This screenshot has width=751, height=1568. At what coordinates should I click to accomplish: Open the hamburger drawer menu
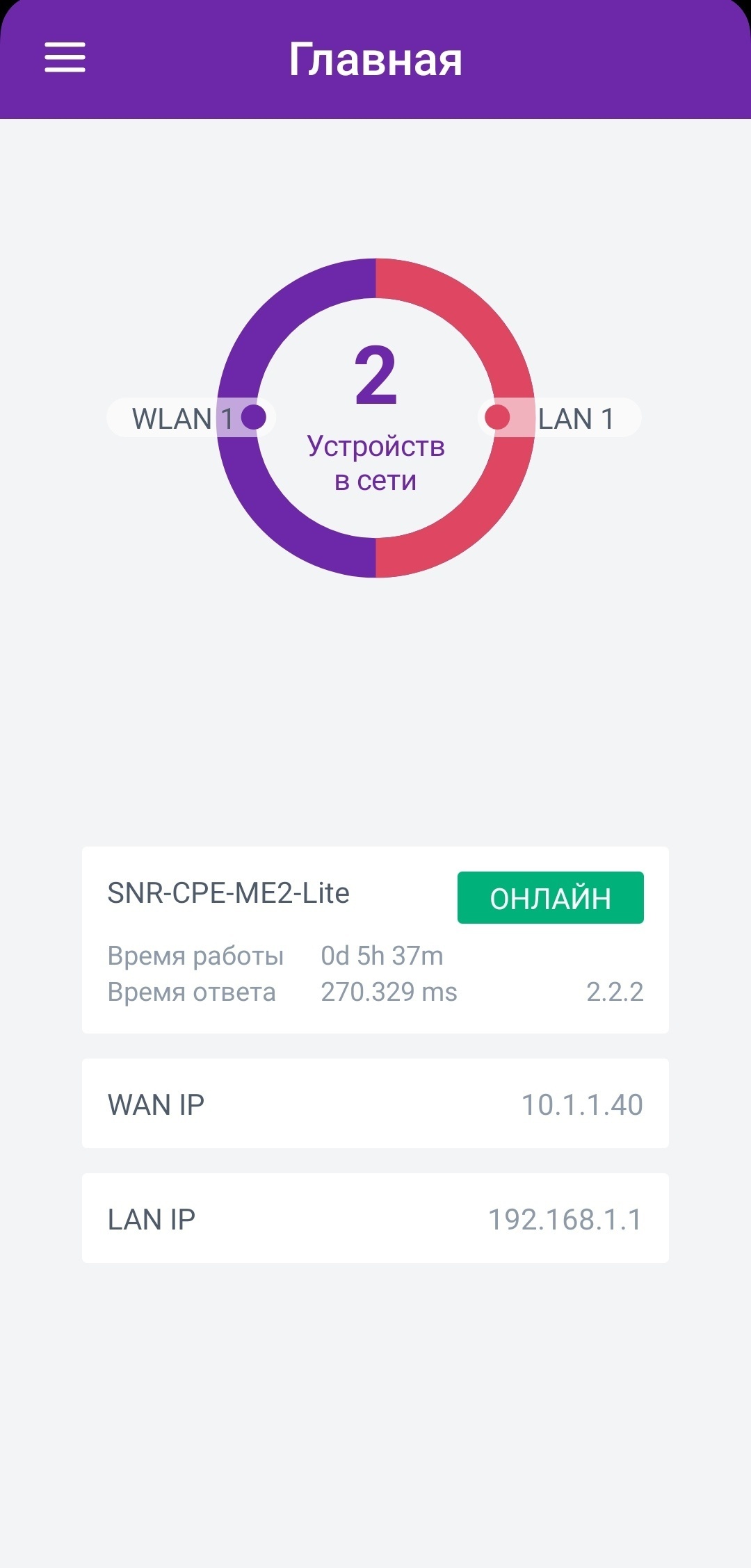click(x=65, y=58)
